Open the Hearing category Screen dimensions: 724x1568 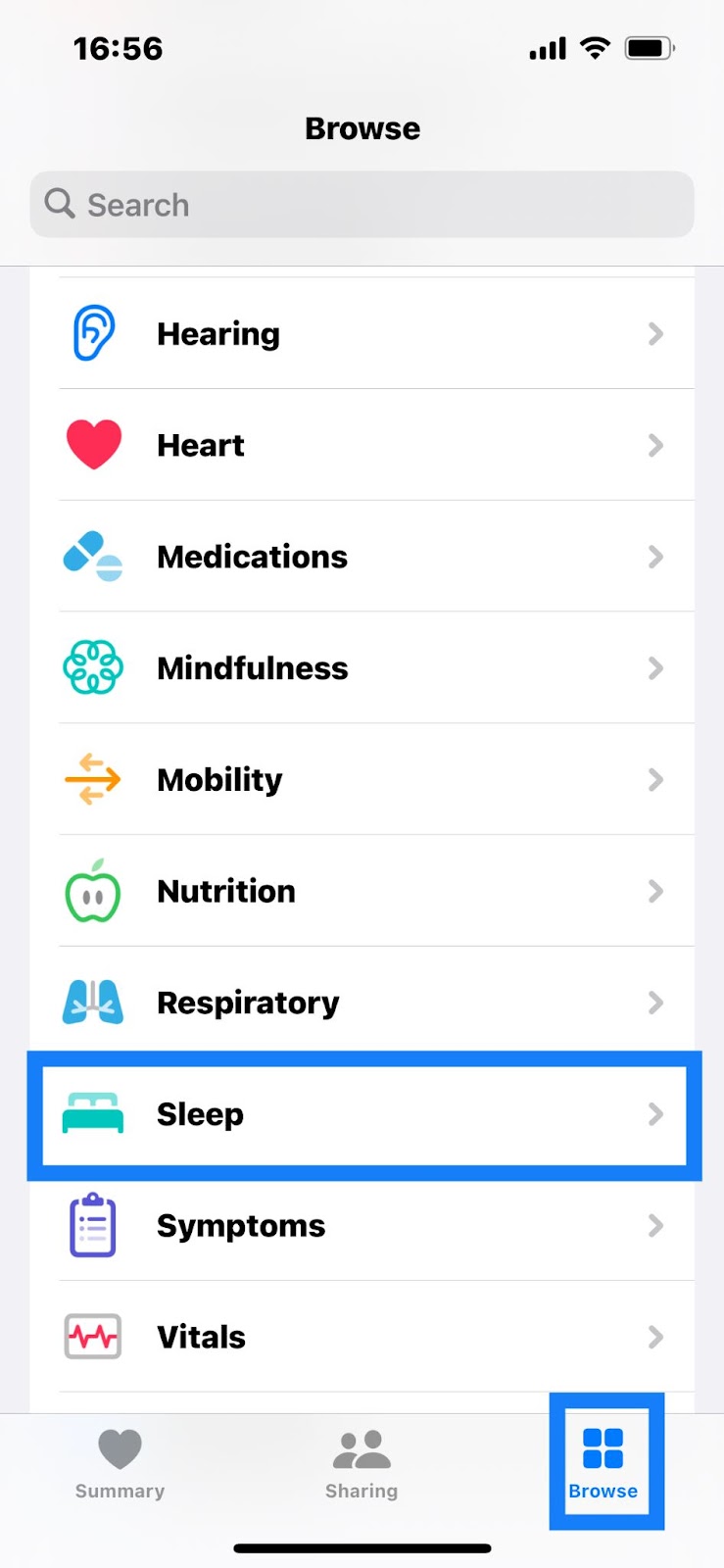point(362,334)
